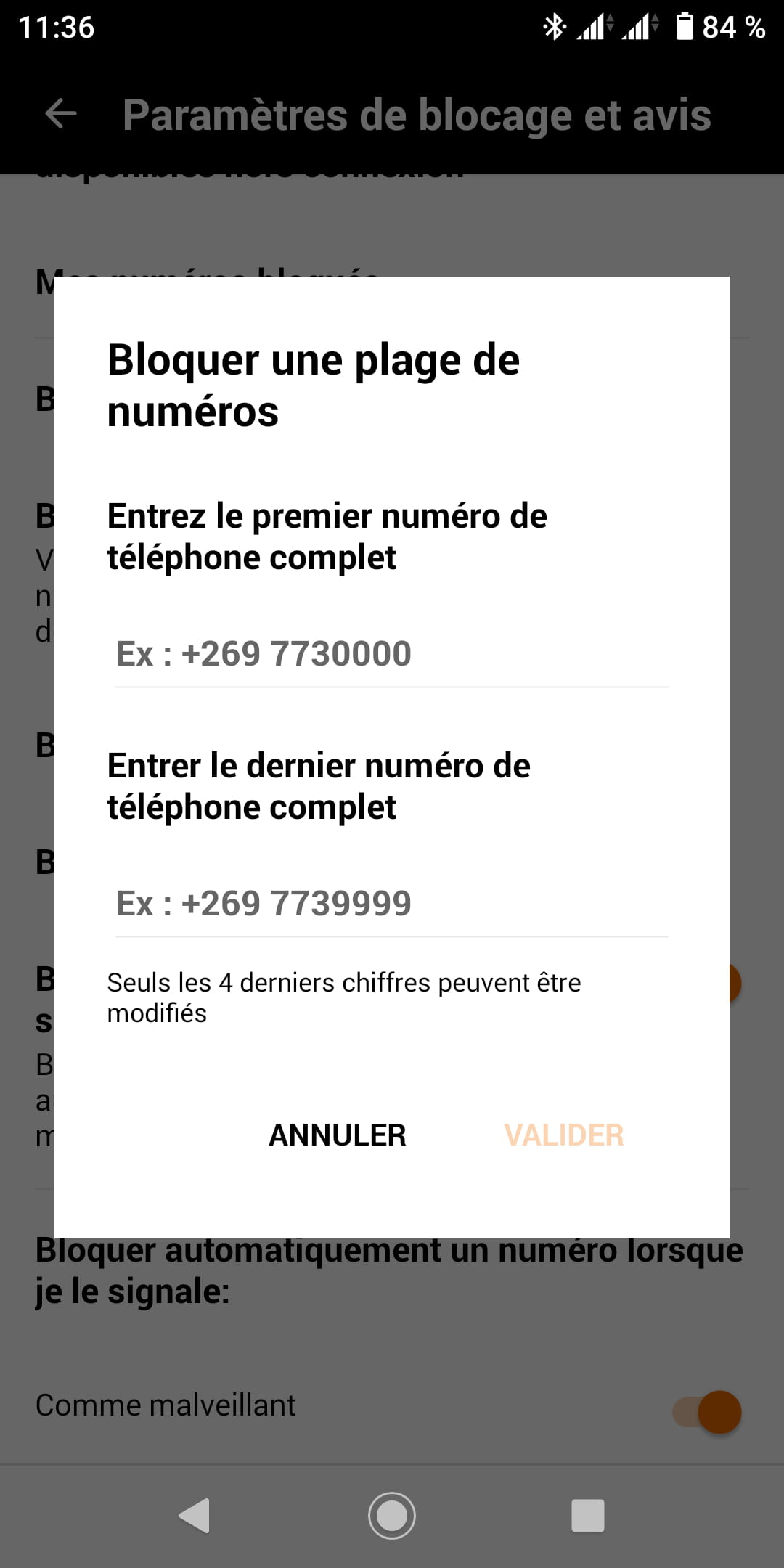
Task: Tap the last phone number field
Action: (x=391, y=904)
